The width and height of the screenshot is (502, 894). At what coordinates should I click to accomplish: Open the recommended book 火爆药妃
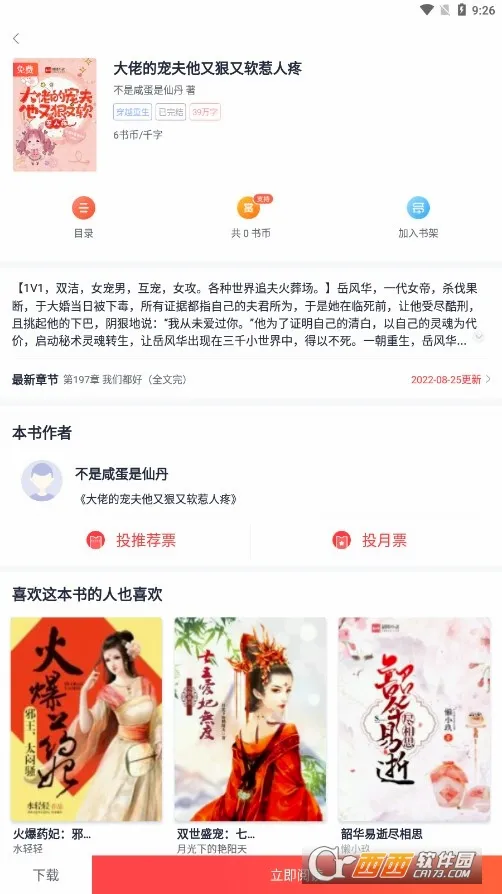pos(86,735)
